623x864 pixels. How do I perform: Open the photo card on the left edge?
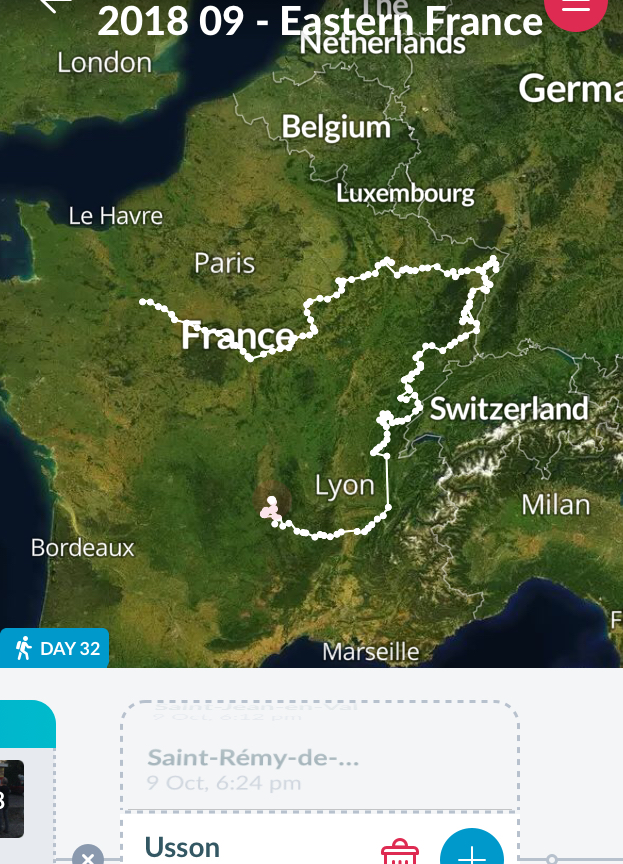(x=11, y=798)
